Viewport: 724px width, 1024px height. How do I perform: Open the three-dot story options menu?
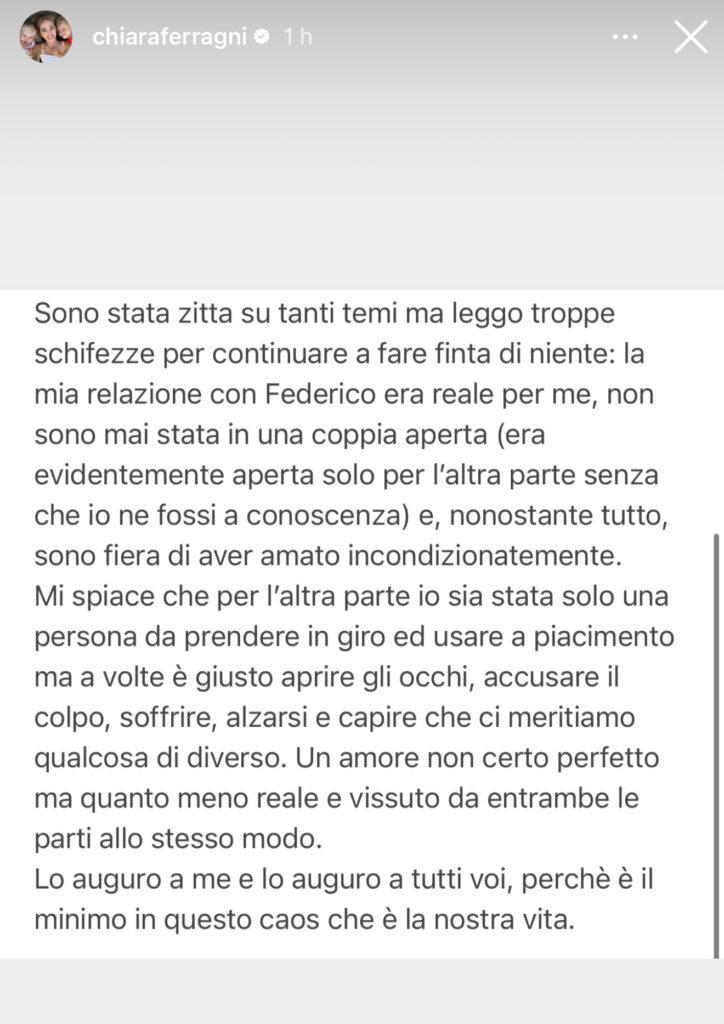point(625,37)
